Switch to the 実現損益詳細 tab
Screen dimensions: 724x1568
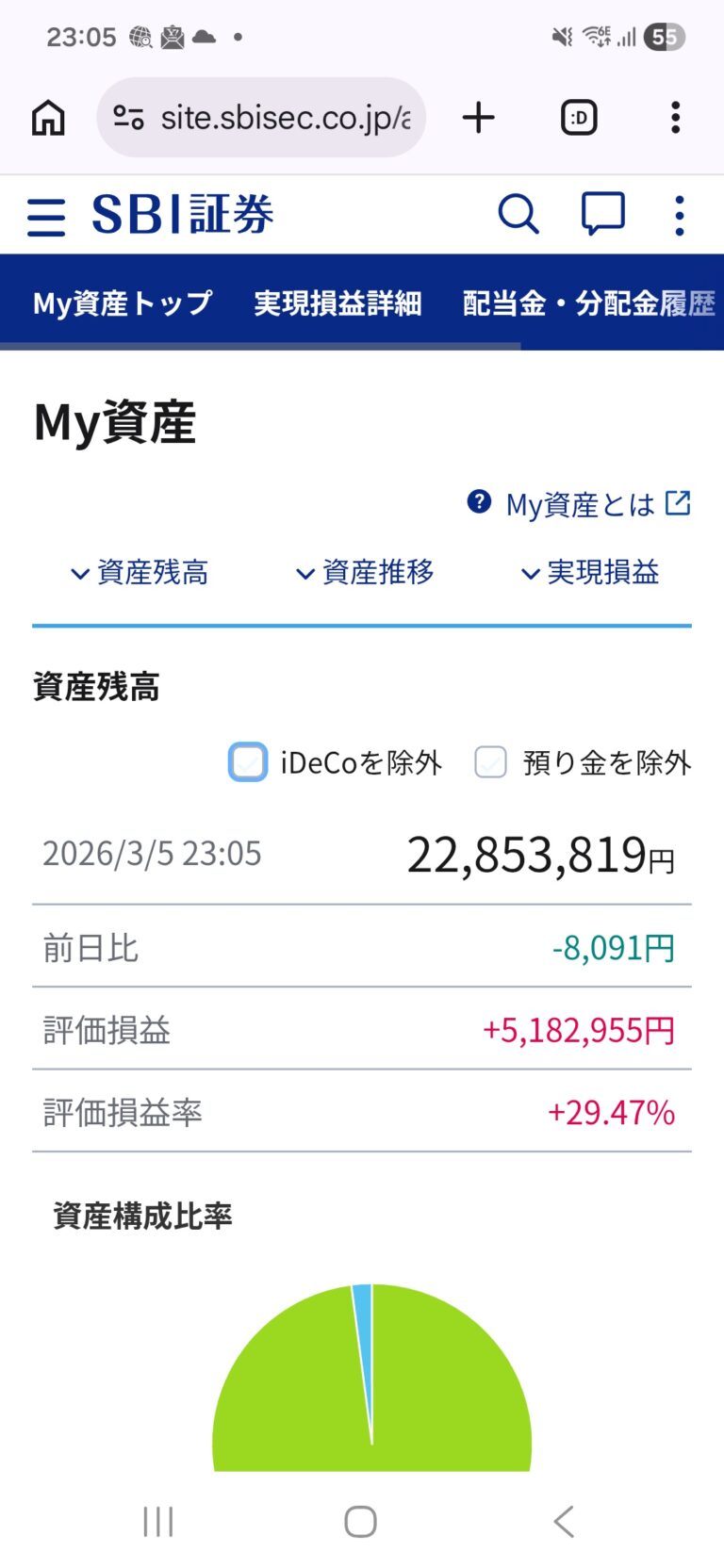click(x=337, y=303)
